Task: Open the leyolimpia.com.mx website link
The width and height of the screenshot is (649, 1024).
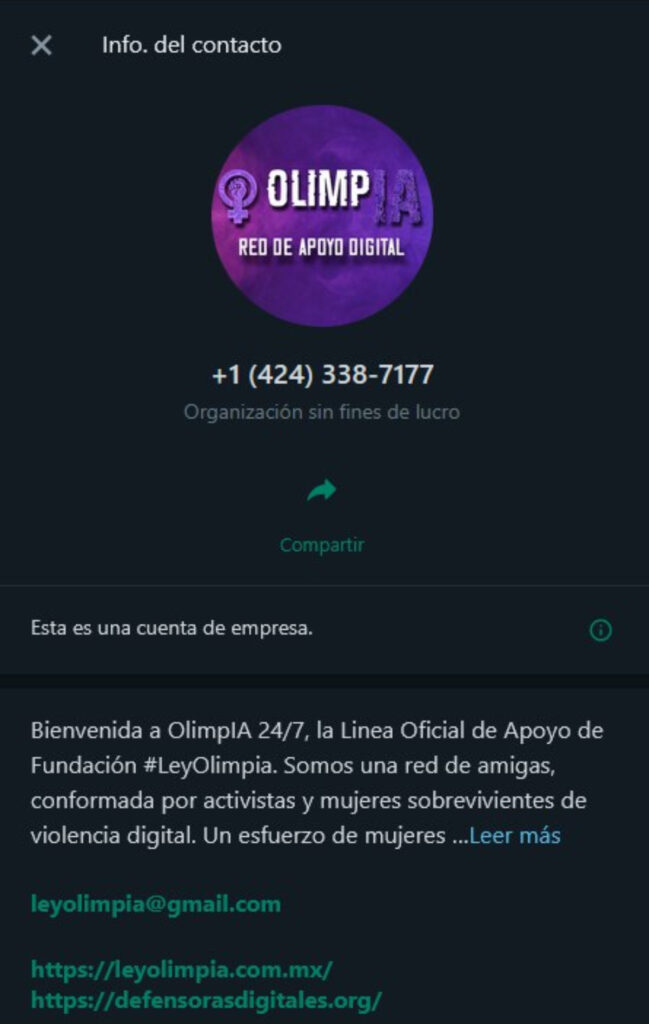Action: tap(181, 970)
